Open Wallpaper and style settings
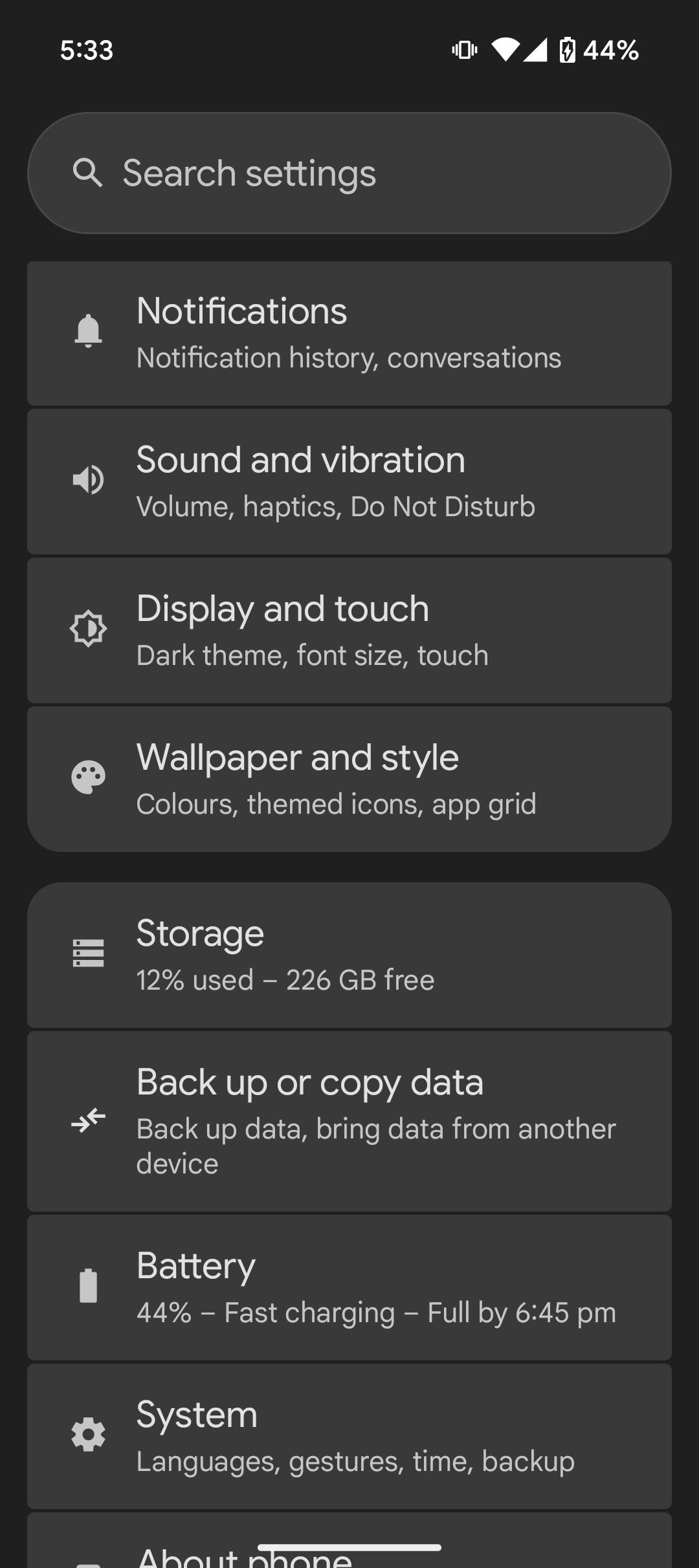The height and width of the screenshot is (1568, 699). pos(349,776)
